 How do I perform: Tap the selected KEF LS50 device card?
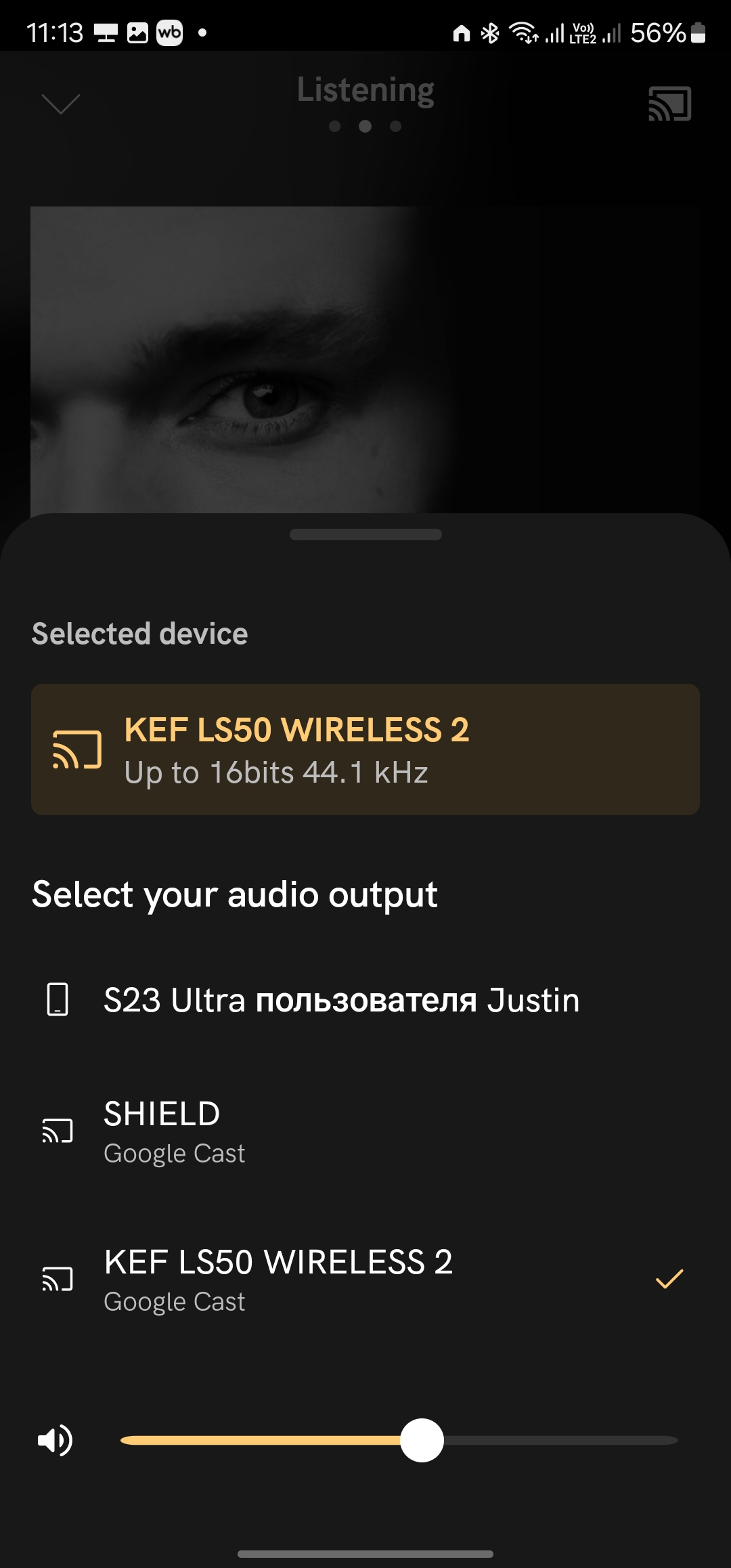point(365,749)
